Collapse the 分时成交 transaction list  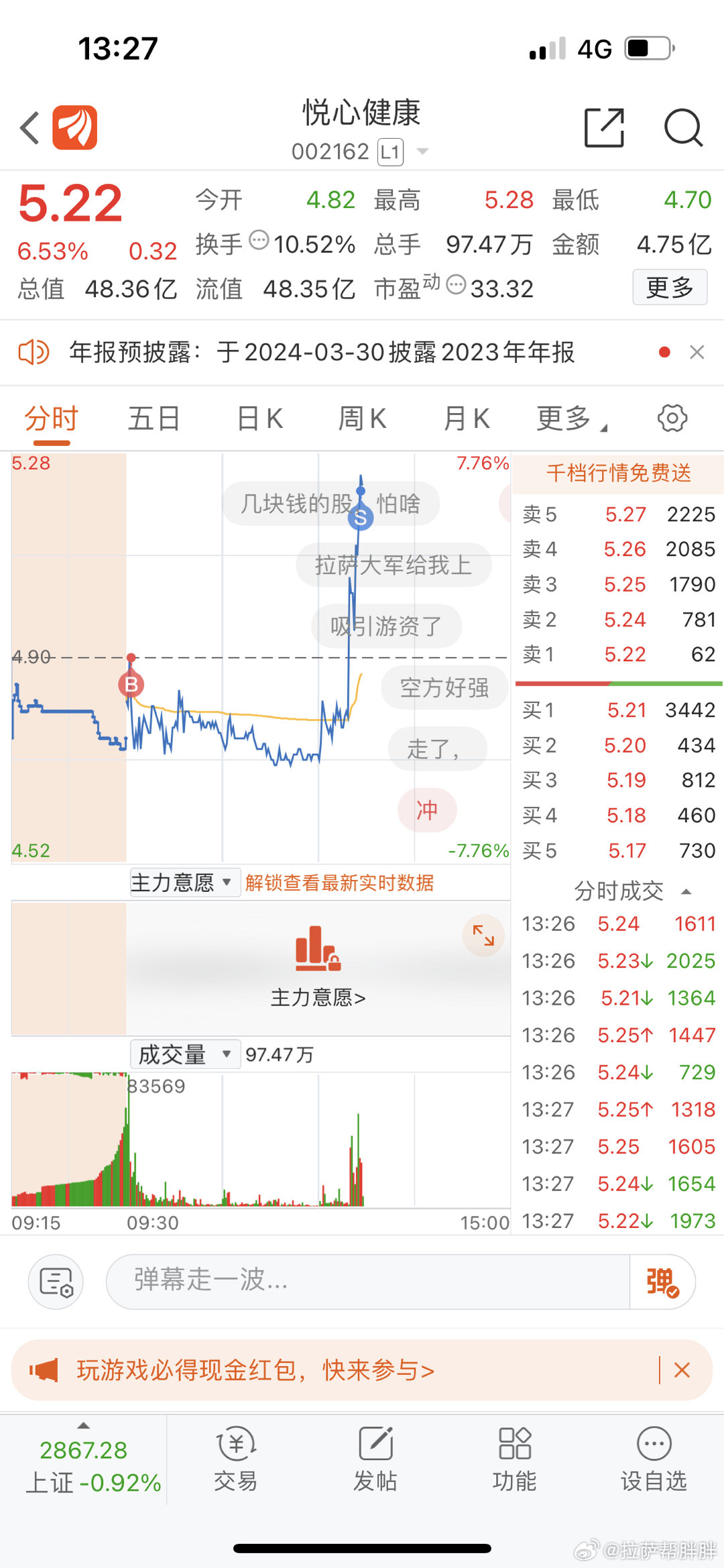point(685,892)
